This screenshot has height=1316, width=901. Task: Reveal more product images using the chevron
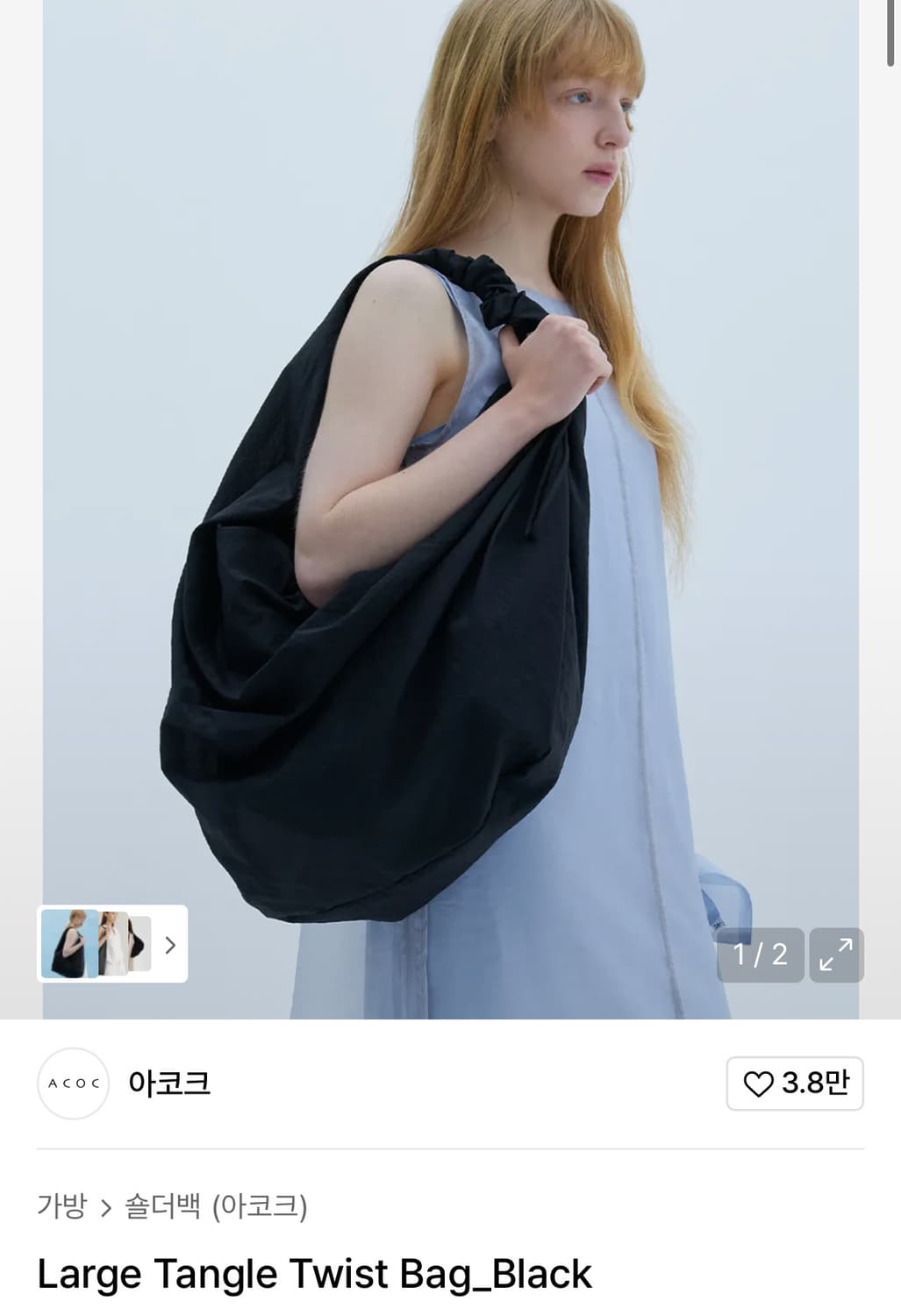coord(170,945)
